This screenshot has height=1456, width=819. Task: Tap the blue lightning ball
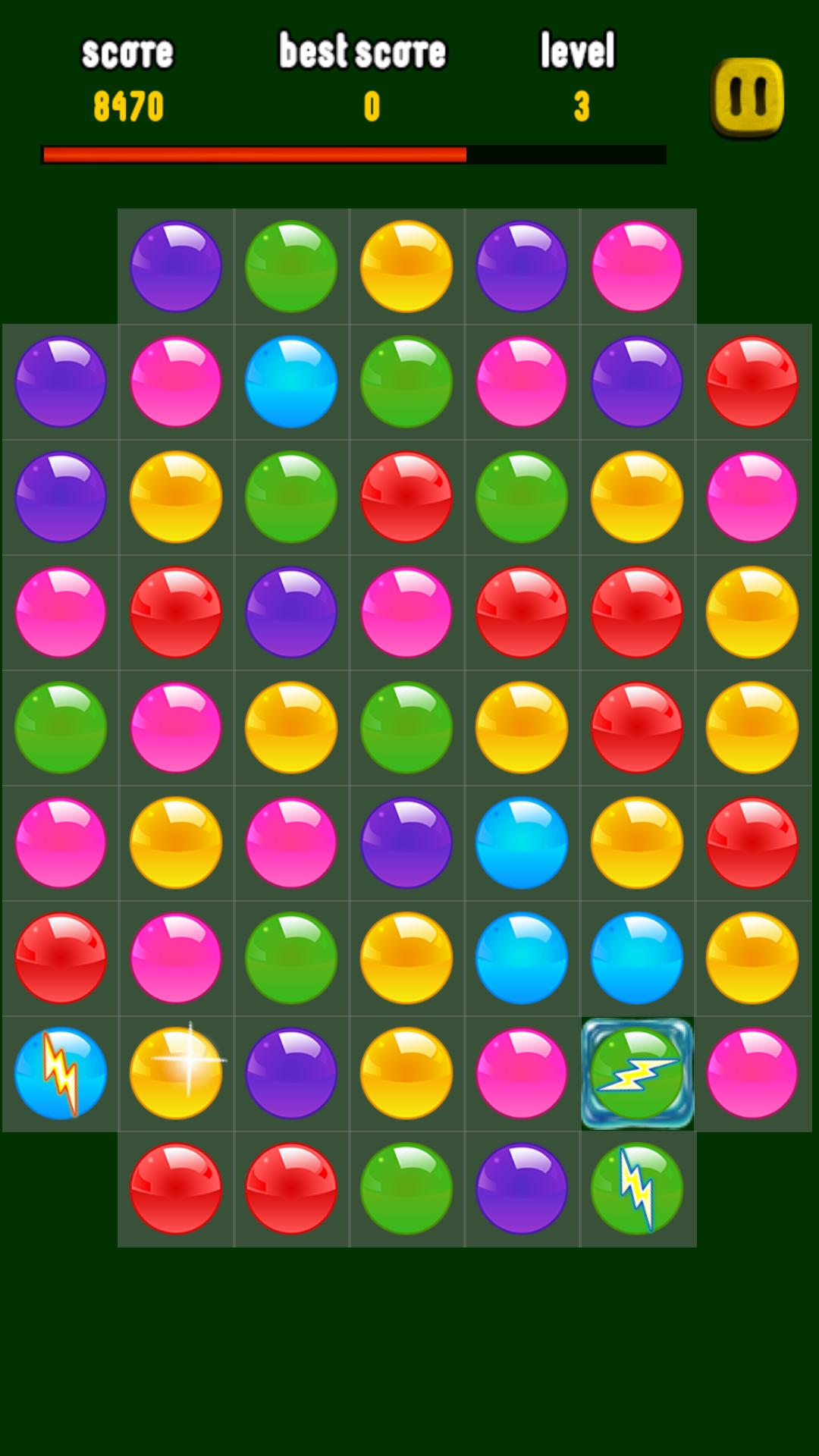point(61,1073)
